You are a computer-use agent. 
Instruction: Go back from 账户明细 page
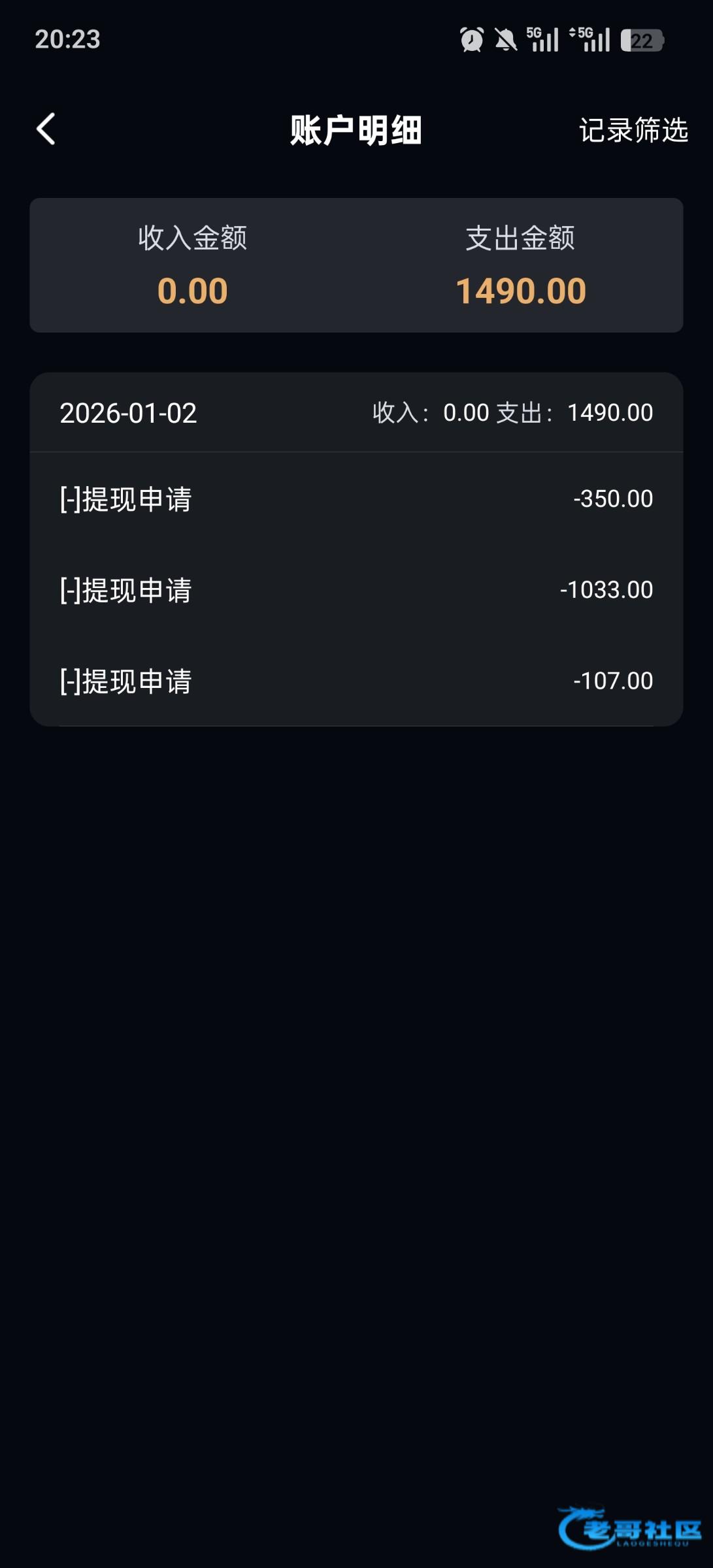tap(46, 129)
